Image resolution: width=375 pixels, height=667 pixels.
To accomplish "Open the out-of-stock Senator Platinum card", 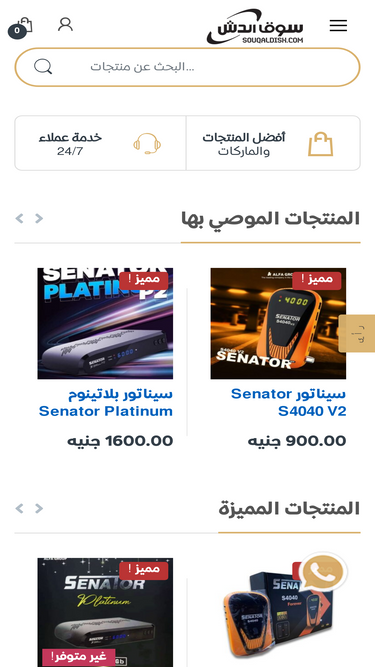I will tap(105, 613).
